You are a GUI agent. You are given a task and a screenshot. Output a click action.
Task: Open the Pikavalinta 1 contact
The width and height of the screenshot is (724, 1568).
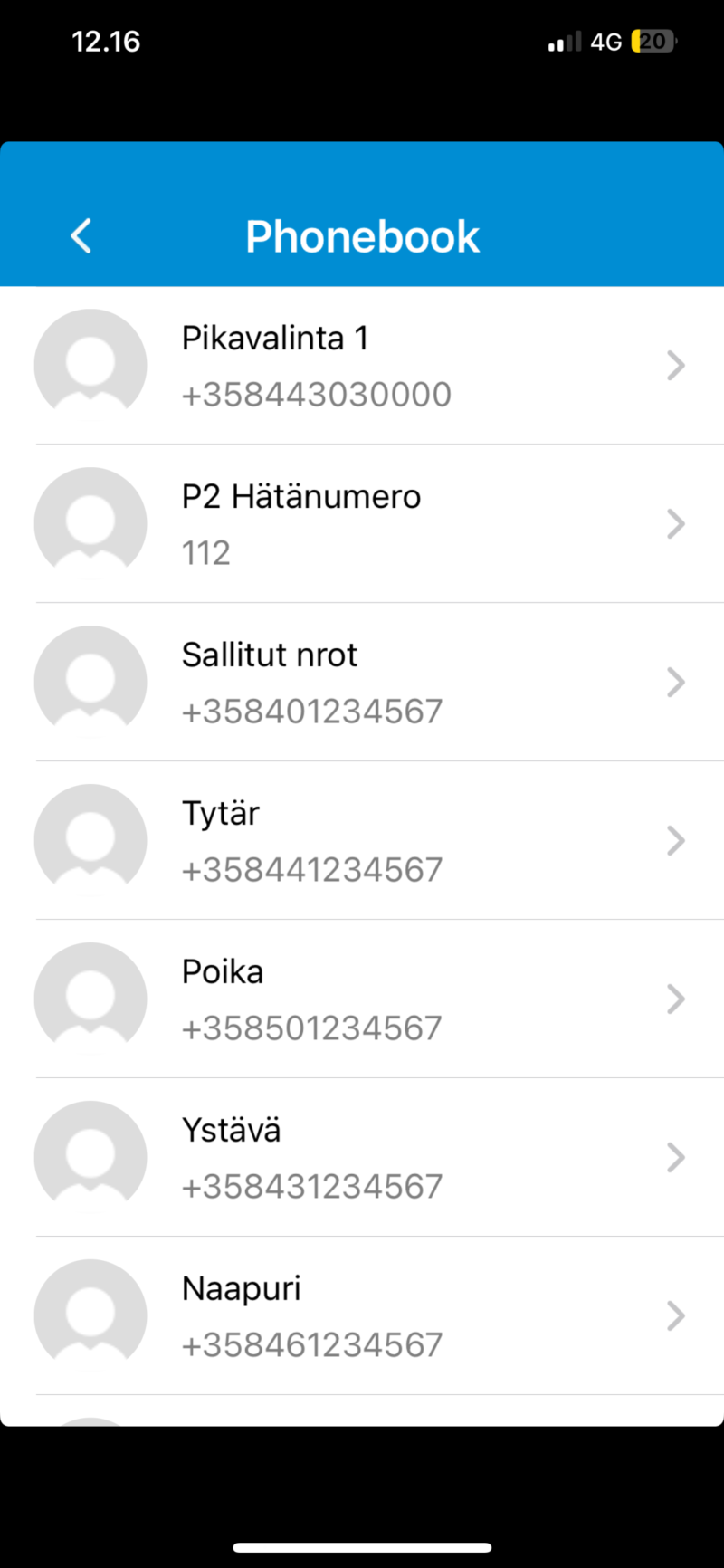click(x=362, y=366)
